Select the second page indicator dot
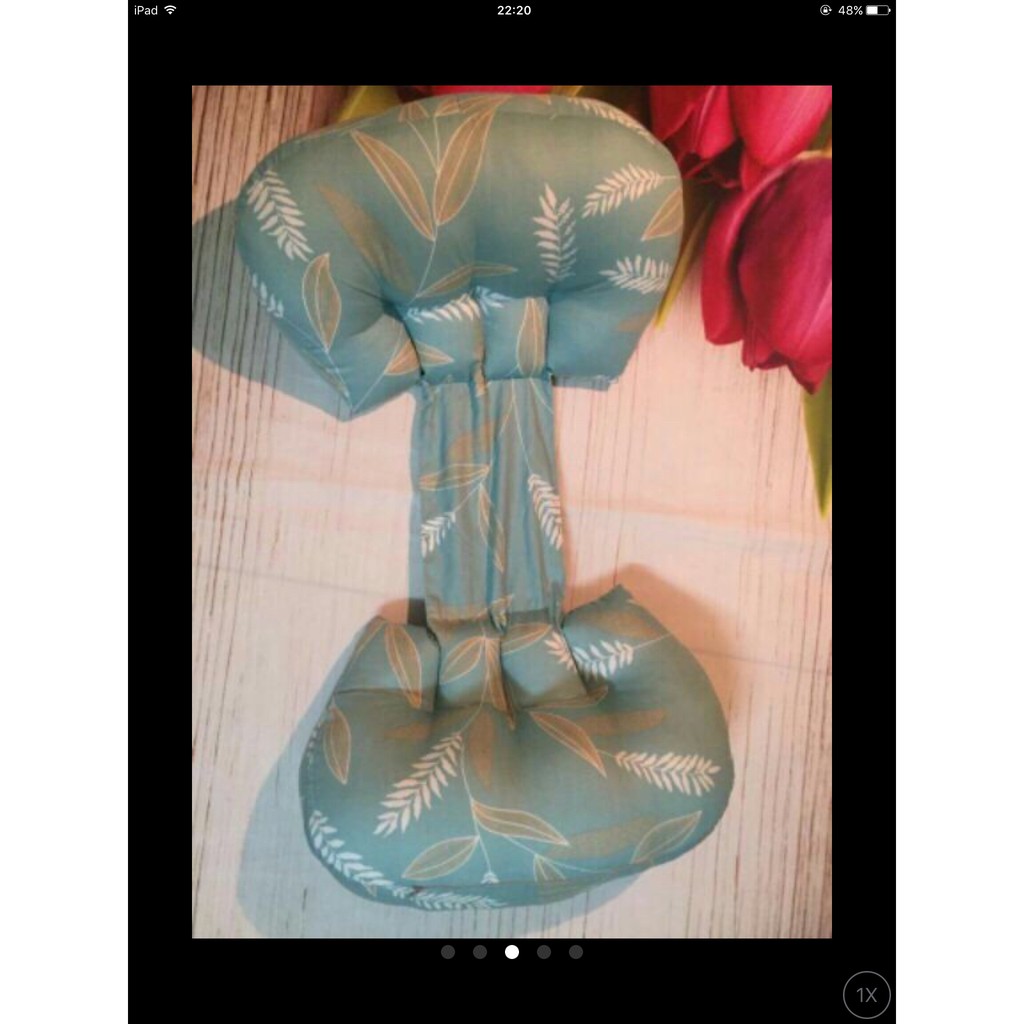1024x1024 pixels. tap(480, 952)
